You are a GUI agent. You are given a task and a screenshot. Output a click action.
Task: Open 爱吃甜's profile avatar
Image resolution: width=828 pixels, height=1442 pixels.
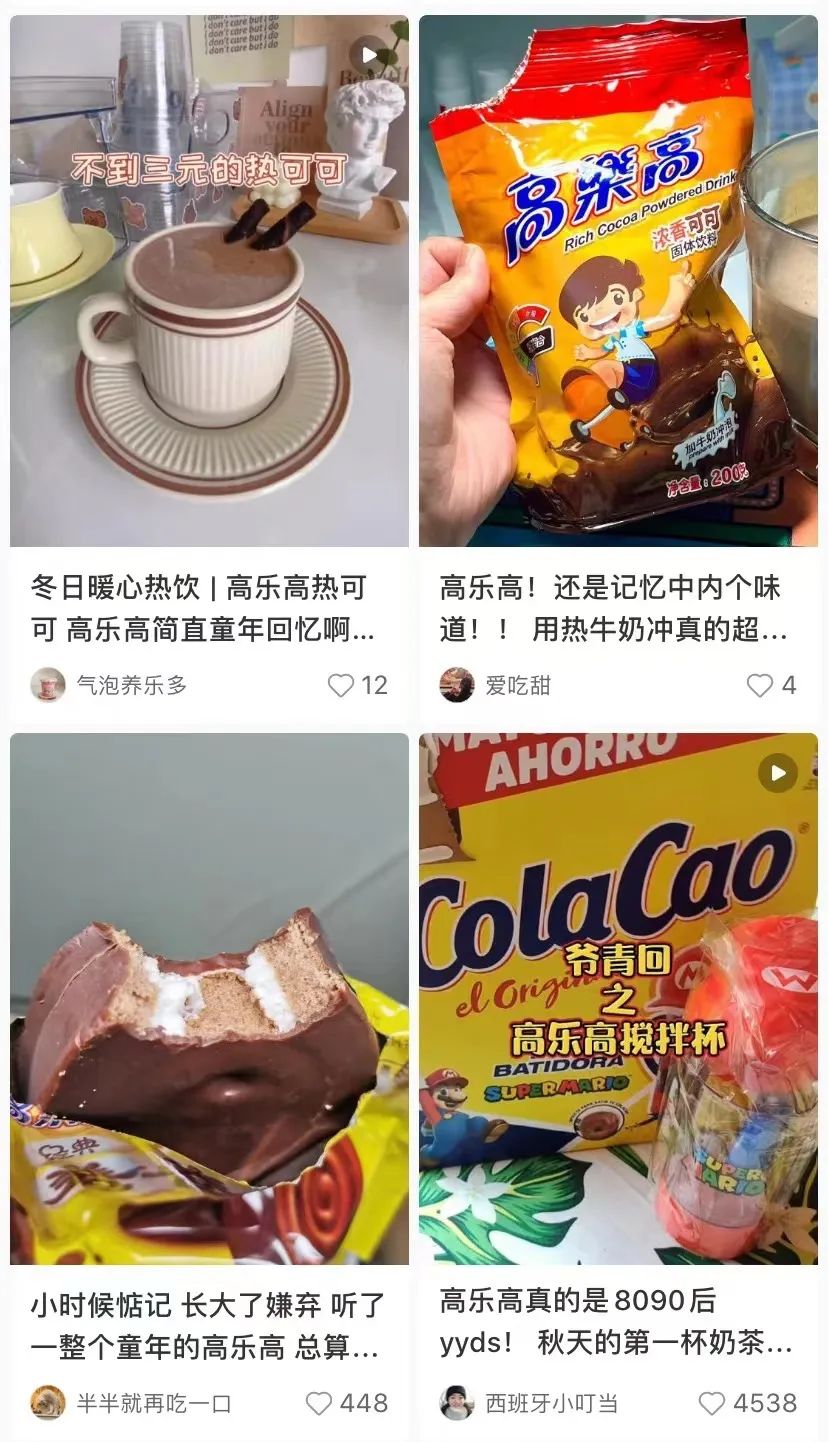point(456,686)
